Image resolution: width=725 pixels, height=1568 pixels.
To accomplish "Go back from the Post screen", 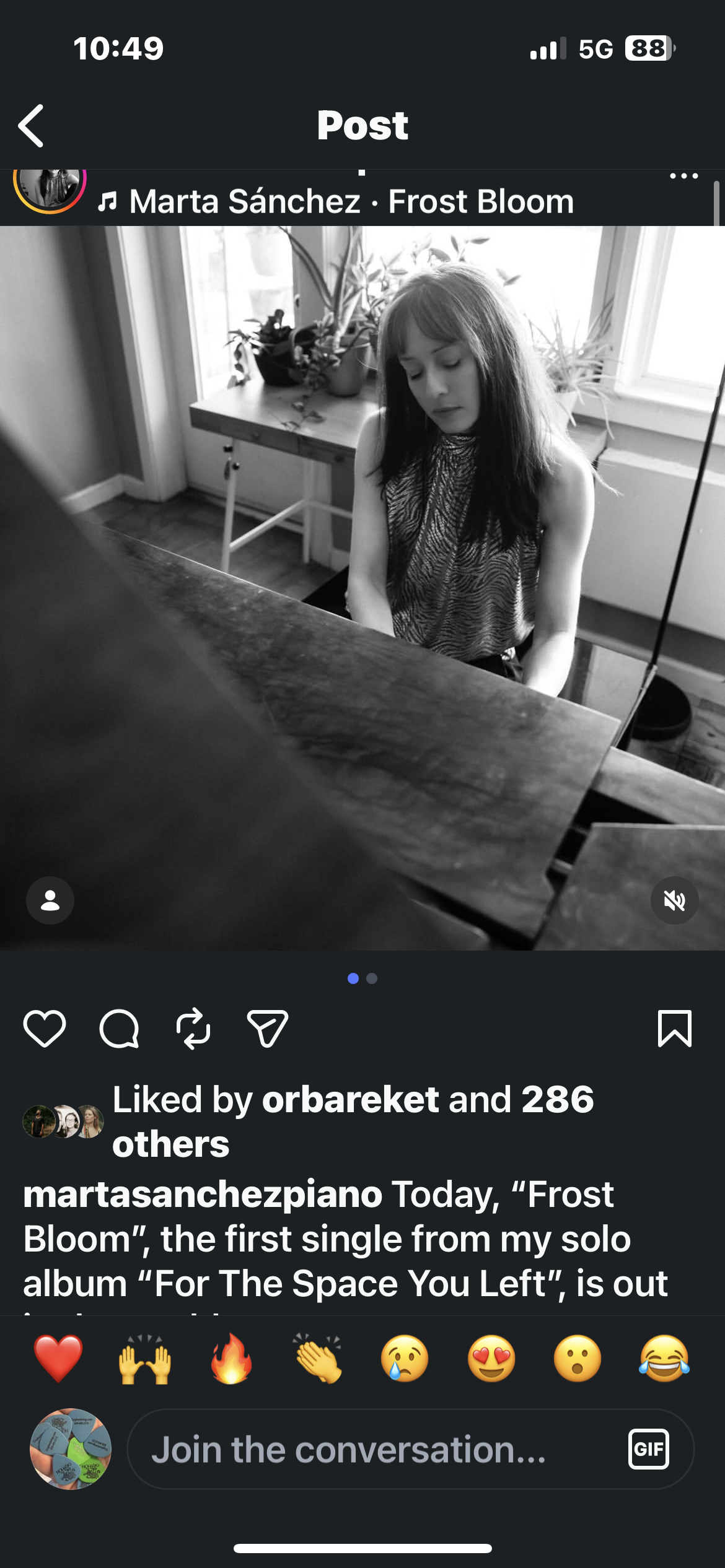I will click(31, 126).
